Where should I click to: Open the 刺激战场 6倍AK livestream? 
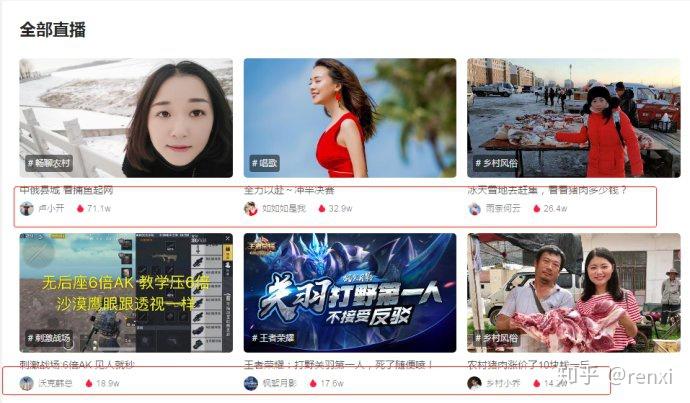click(x=126, y=293)
